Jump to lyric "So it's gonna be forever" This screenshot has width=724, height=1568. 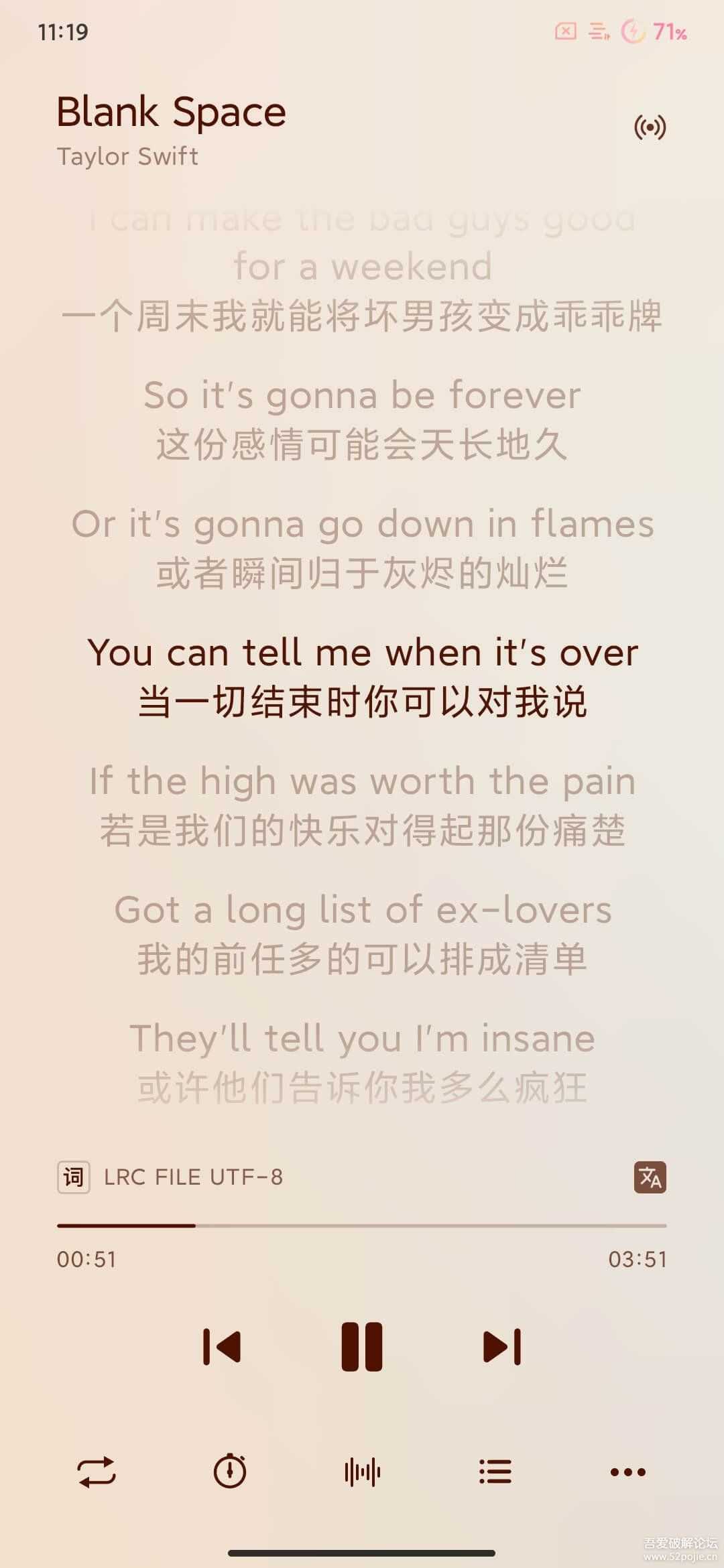point(362,395)
